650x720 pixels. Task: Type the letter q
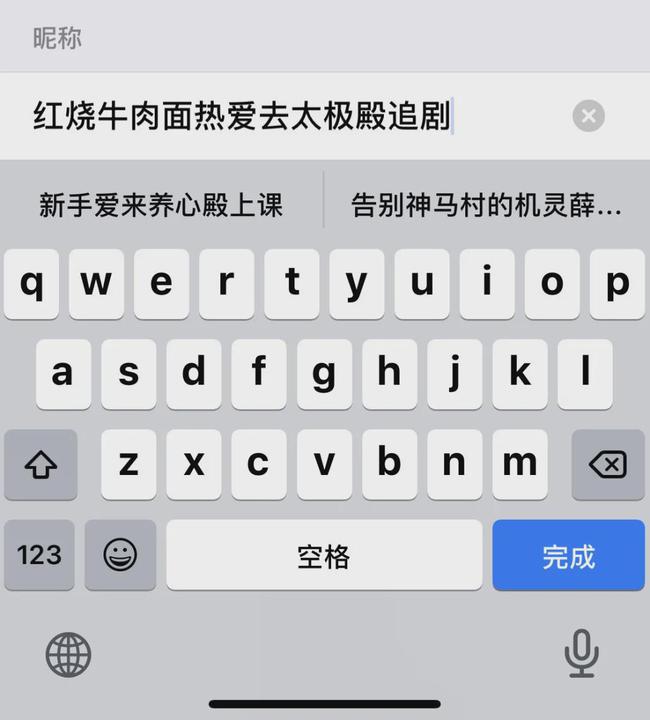(32, 284)
